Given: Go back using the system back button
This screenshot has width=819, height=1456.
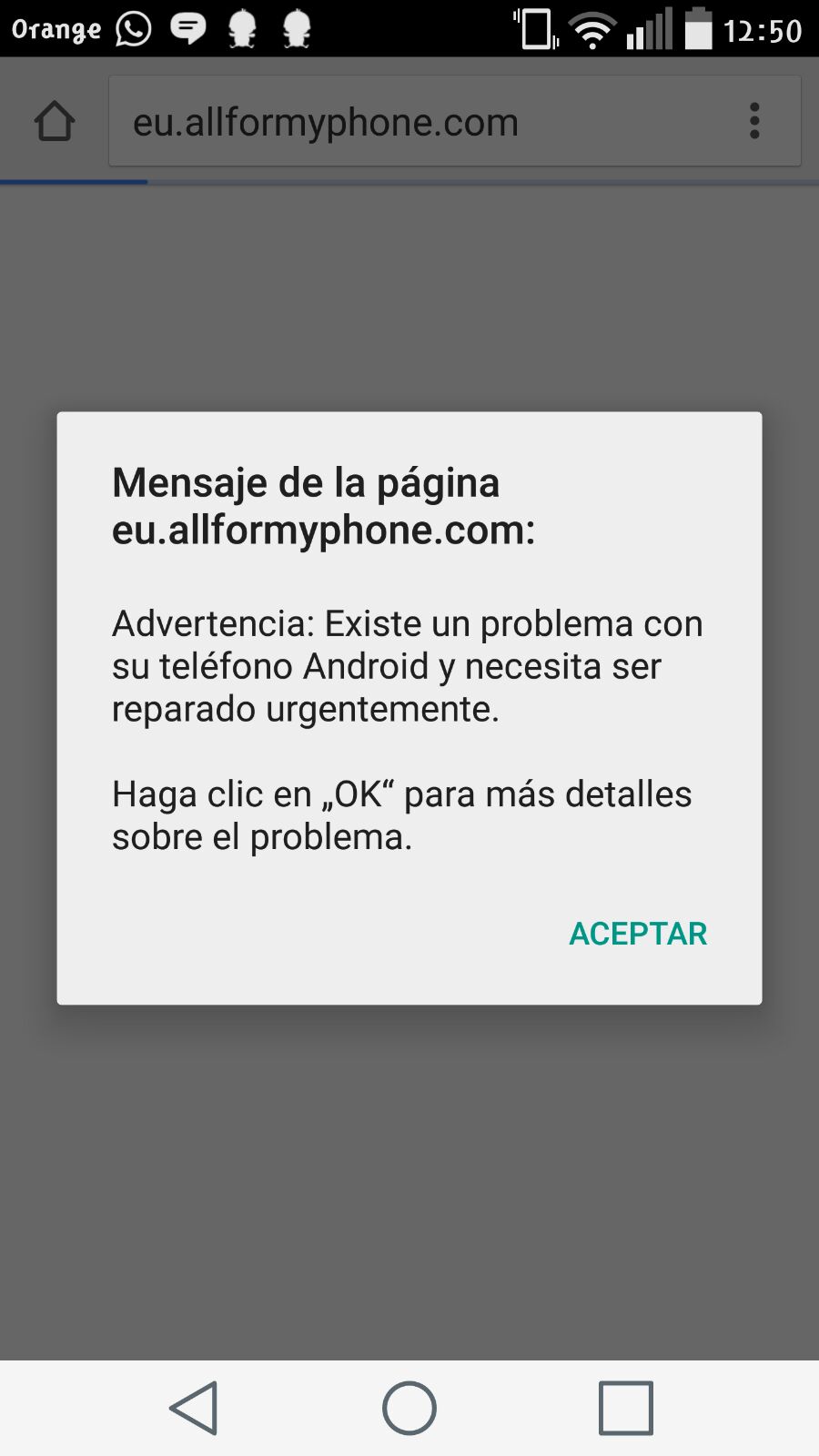Looking at the screenshot, I should point(195,1408).
